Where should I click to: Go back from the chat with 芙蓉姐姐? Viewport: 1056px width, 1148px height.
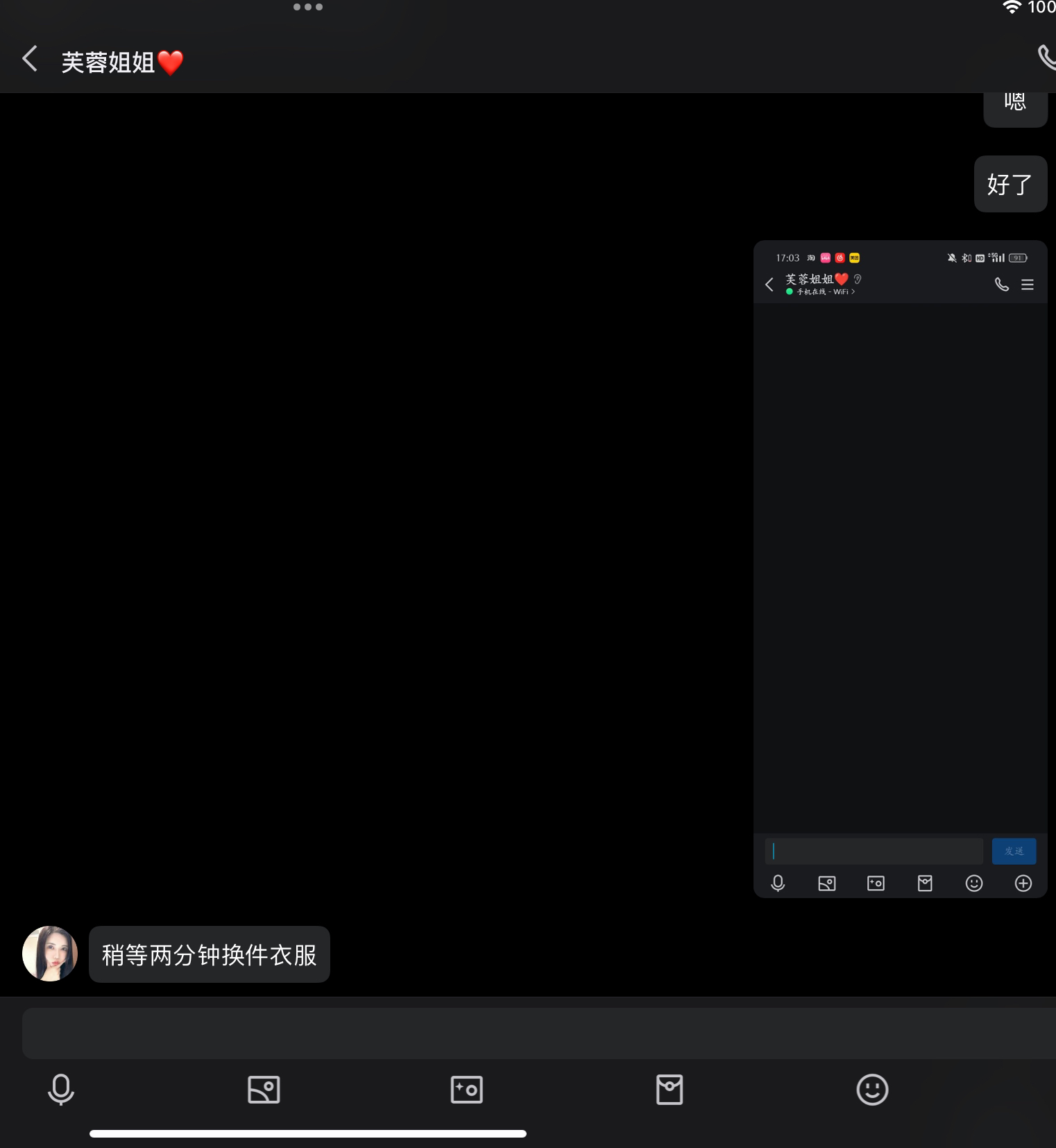pos(30,59)
